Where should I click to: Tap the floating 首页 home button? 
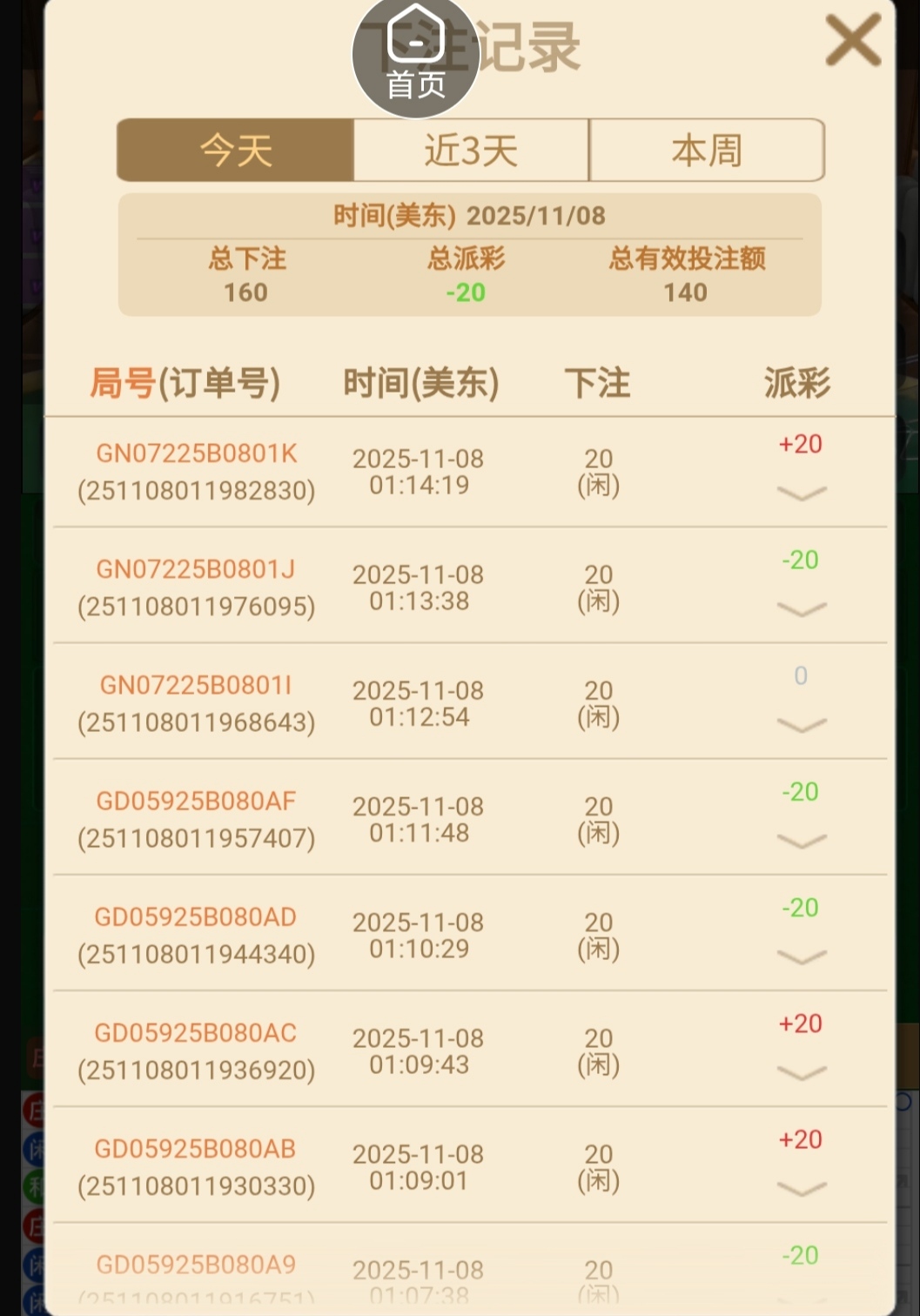[x=416, y=57]
